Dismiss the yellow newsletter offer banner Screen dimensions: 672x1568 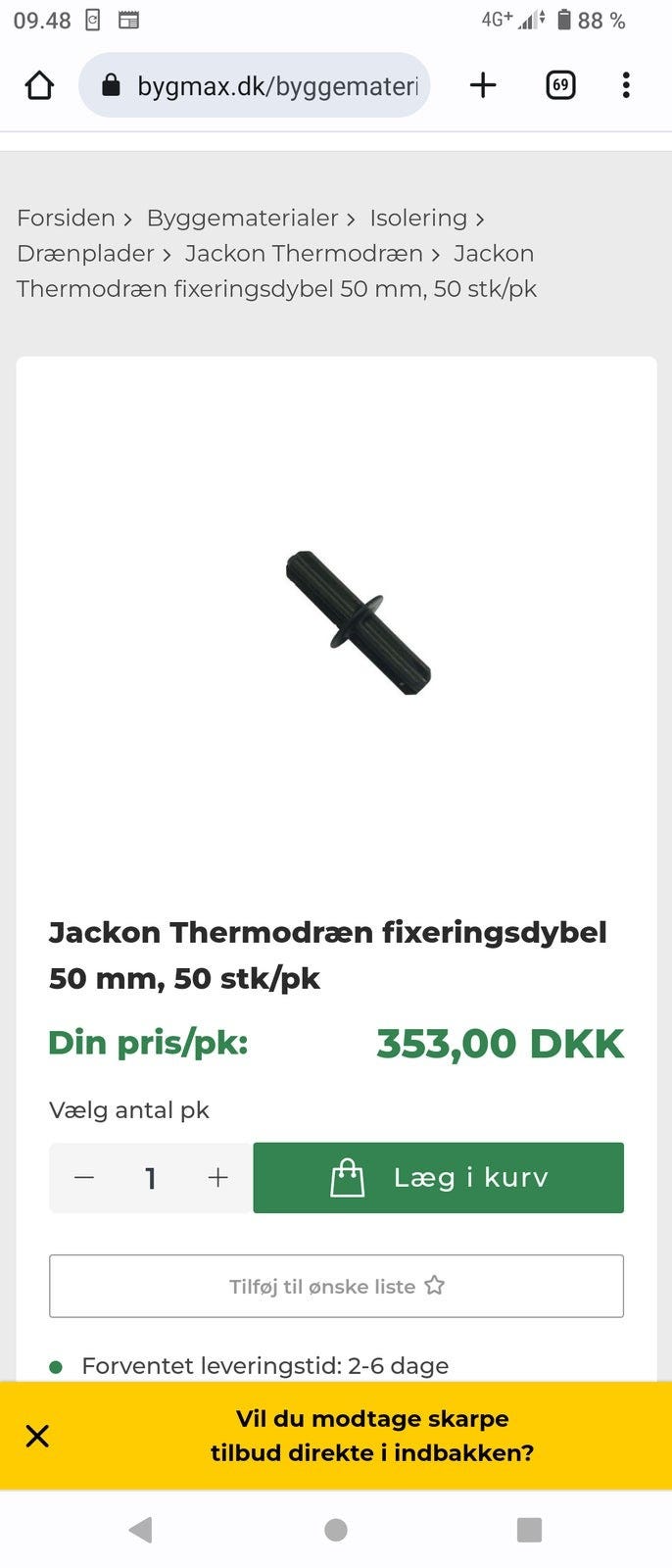(x=37, y=1436)
